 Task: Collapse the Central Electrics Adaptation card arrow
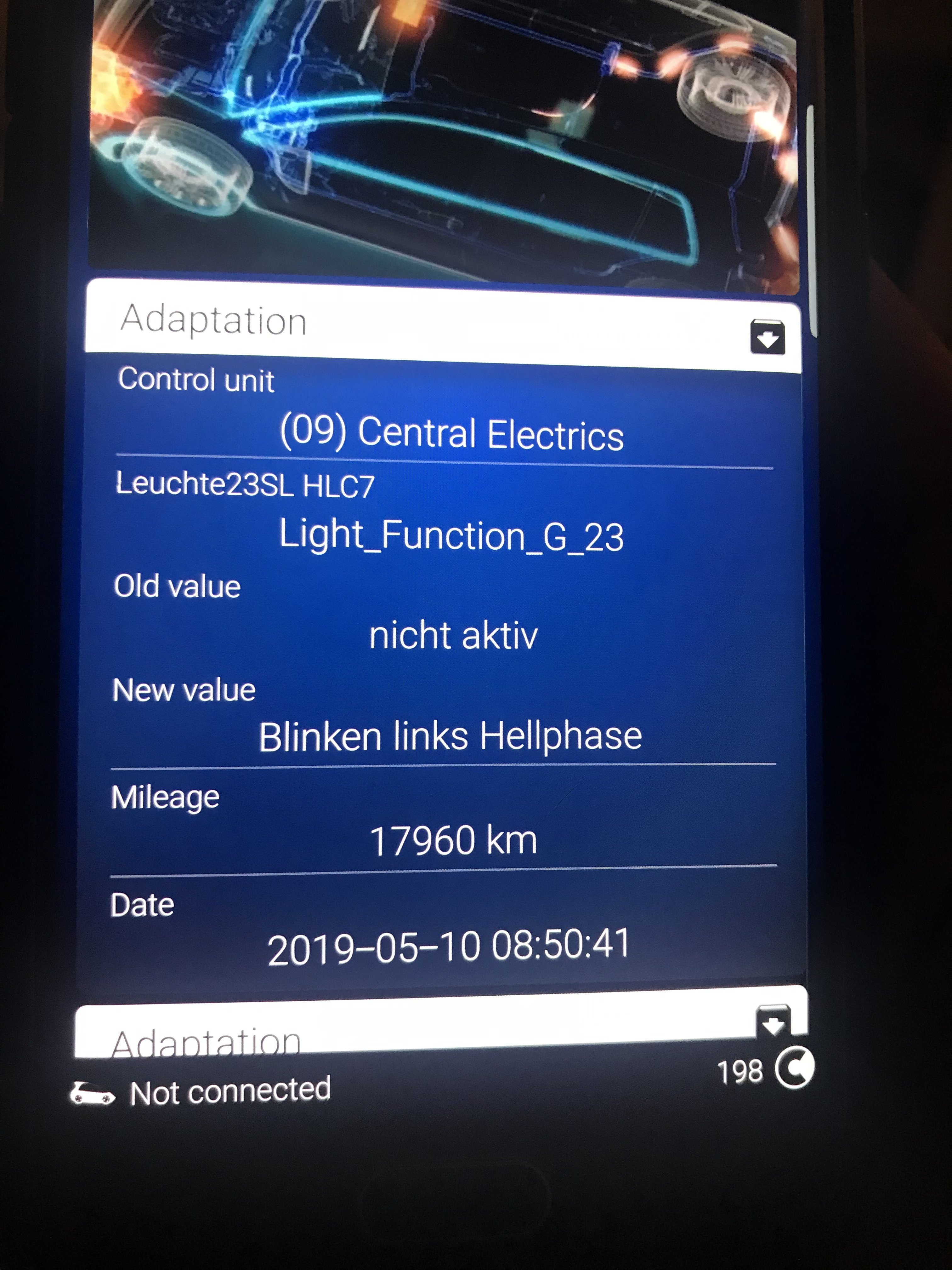tap(767, 338)
